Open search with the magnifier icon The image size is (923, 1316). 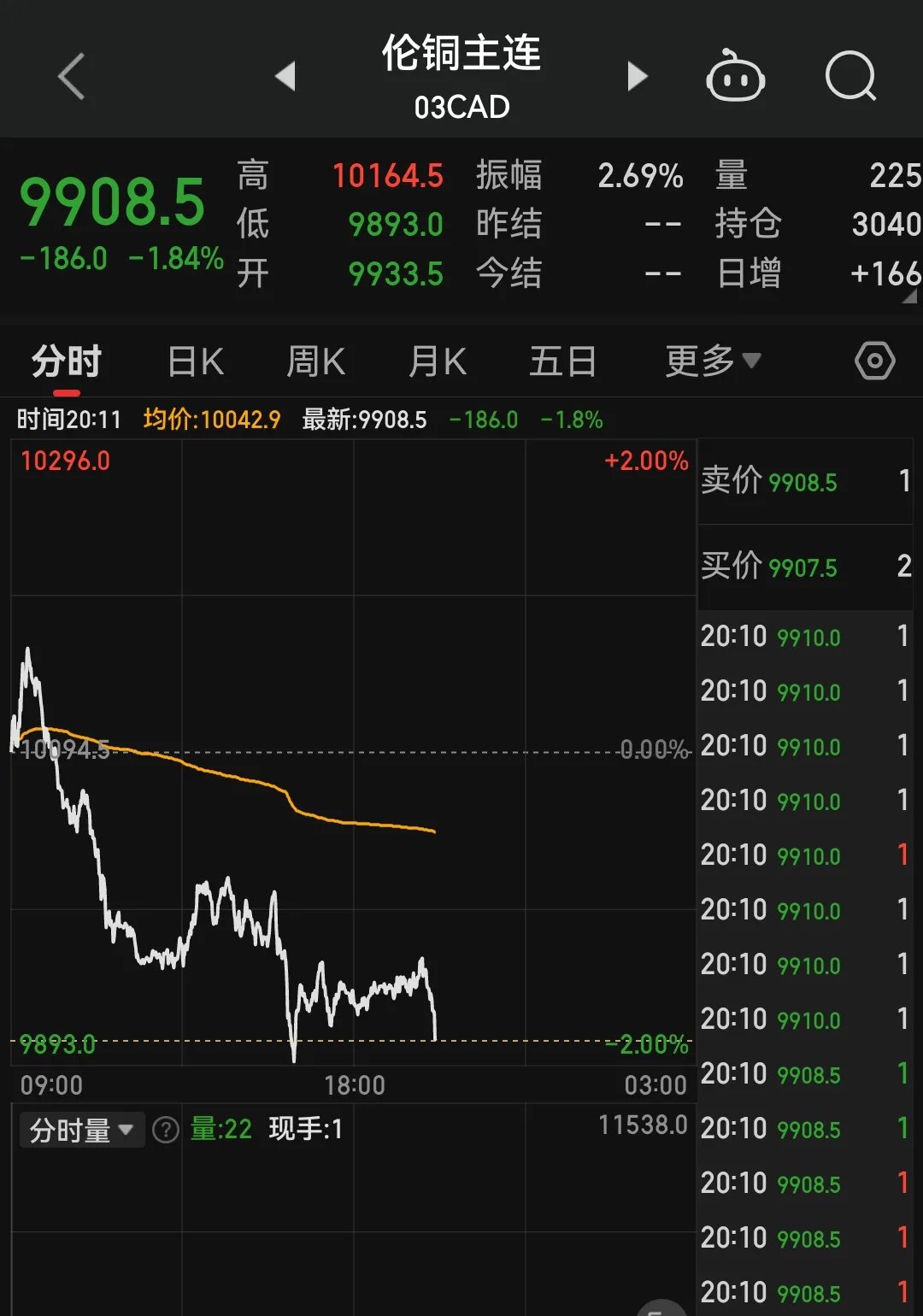pos(850,75)
